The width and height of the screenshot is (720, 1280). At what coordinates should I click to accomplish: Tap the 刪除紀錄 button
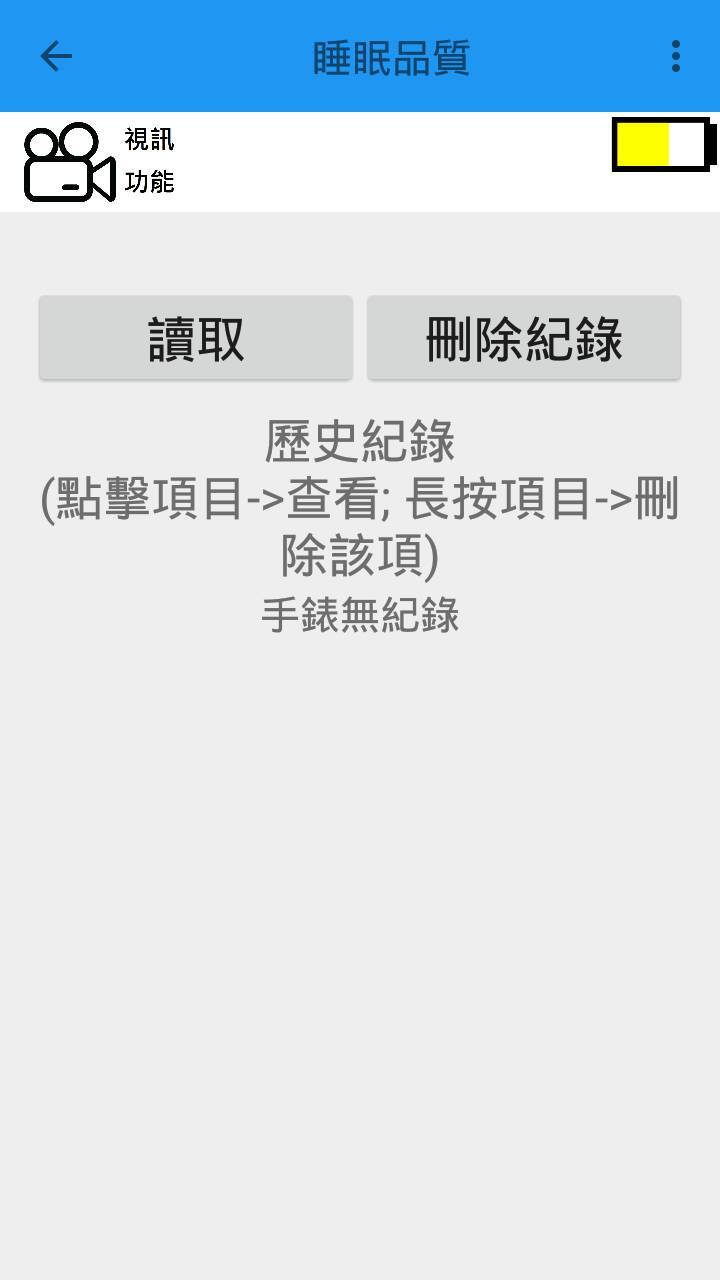coord(524,338)
